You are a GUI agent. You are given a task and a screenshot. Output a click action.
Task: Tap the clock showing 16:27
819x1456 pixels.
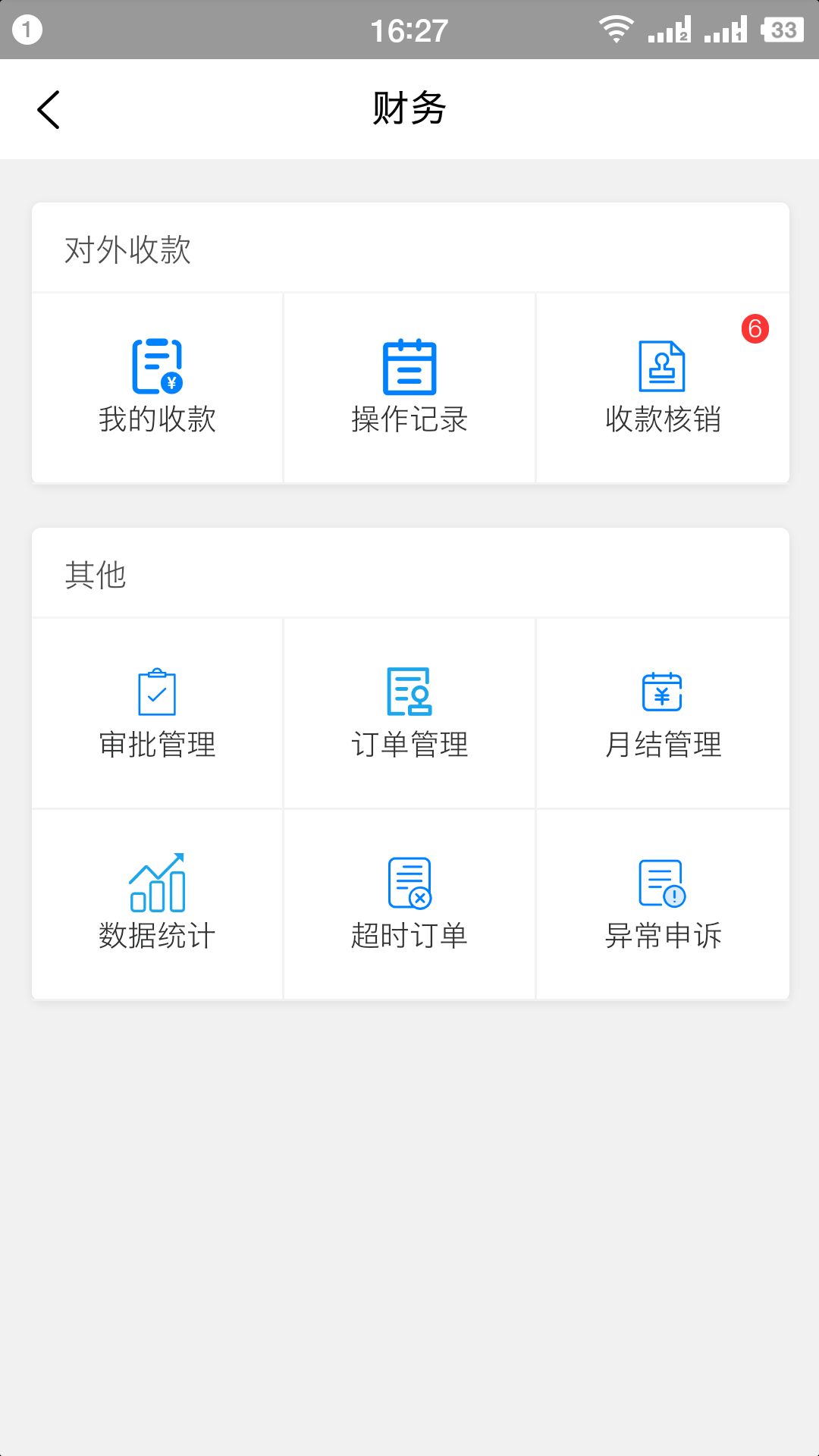[409, 28]
